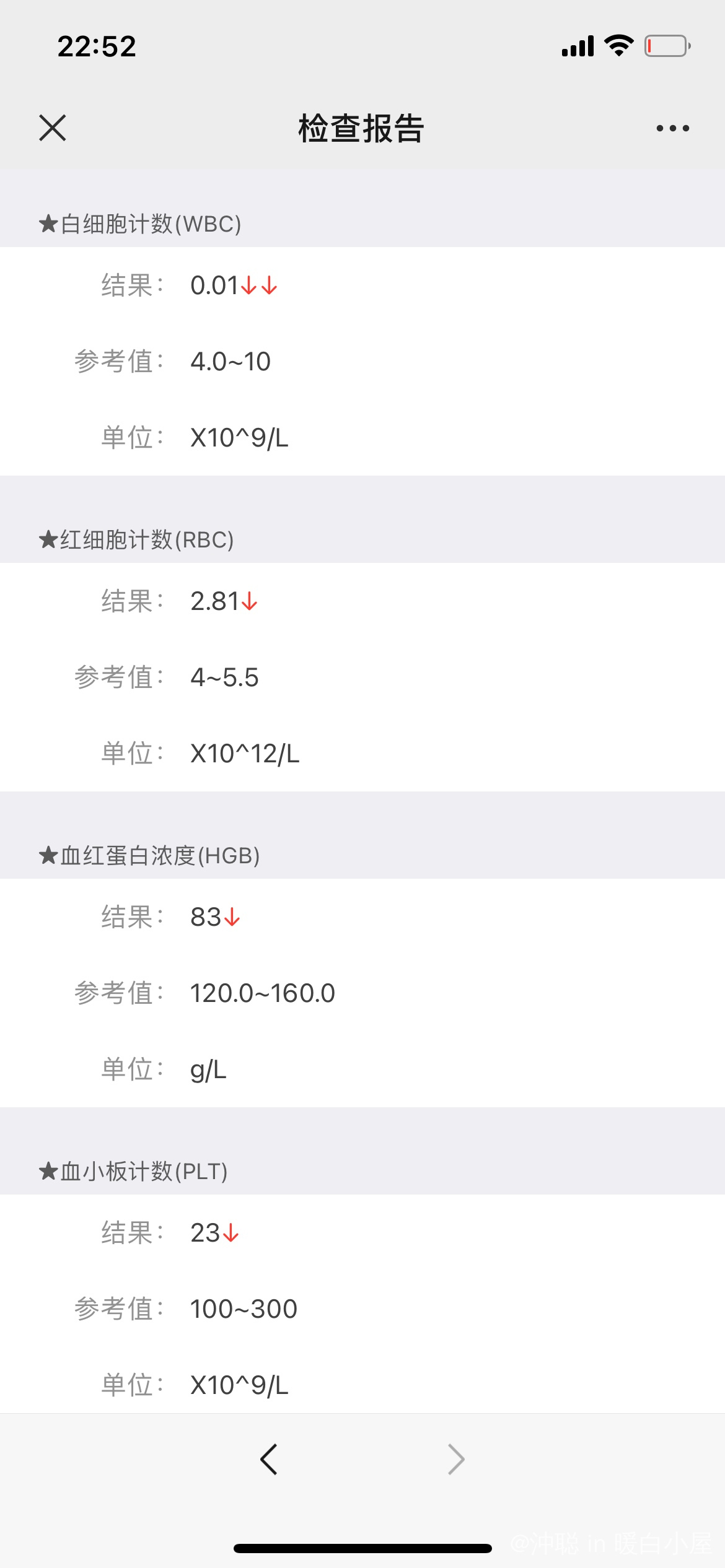Go back using the bottom back arrow

(x=269, y=1460)
